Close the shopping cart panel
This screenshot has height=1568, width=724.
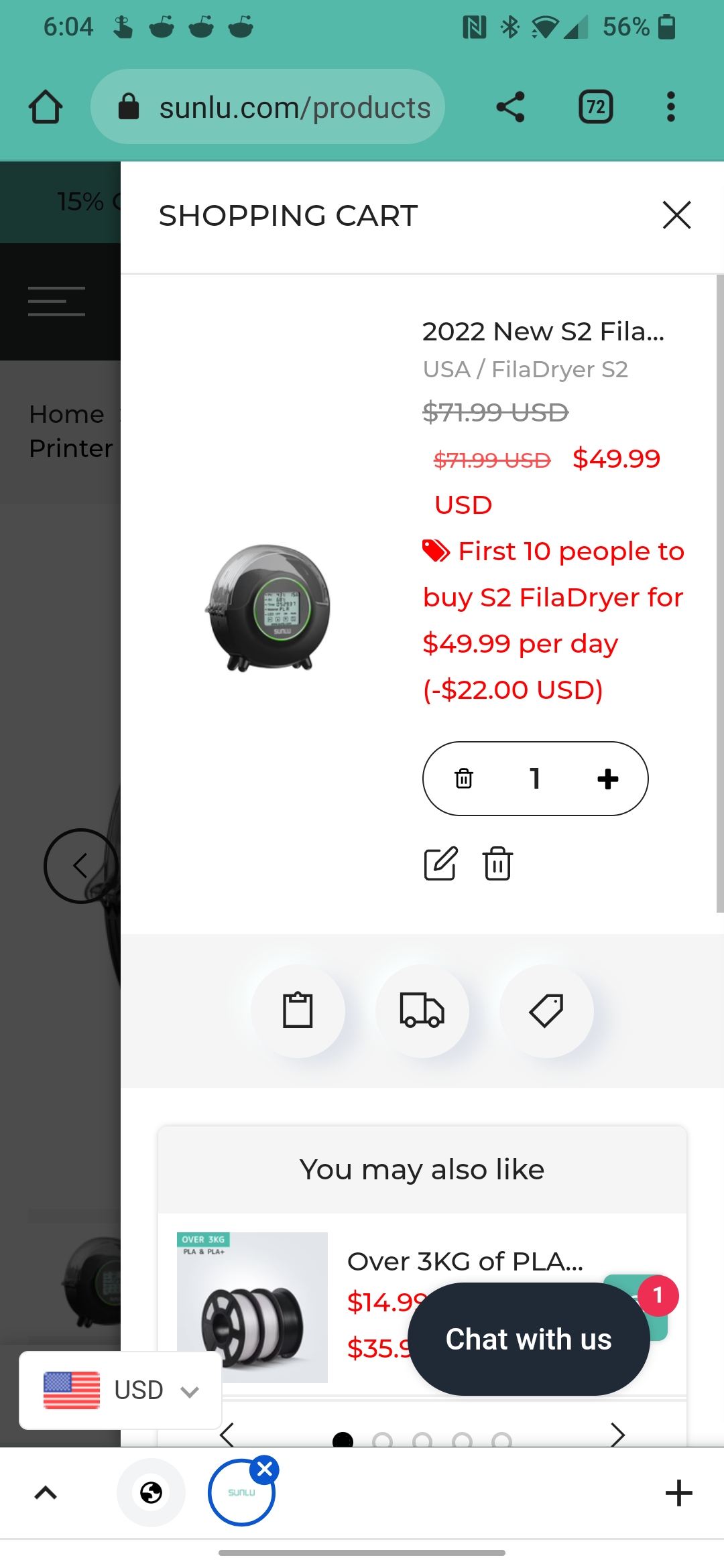(676, 215)
